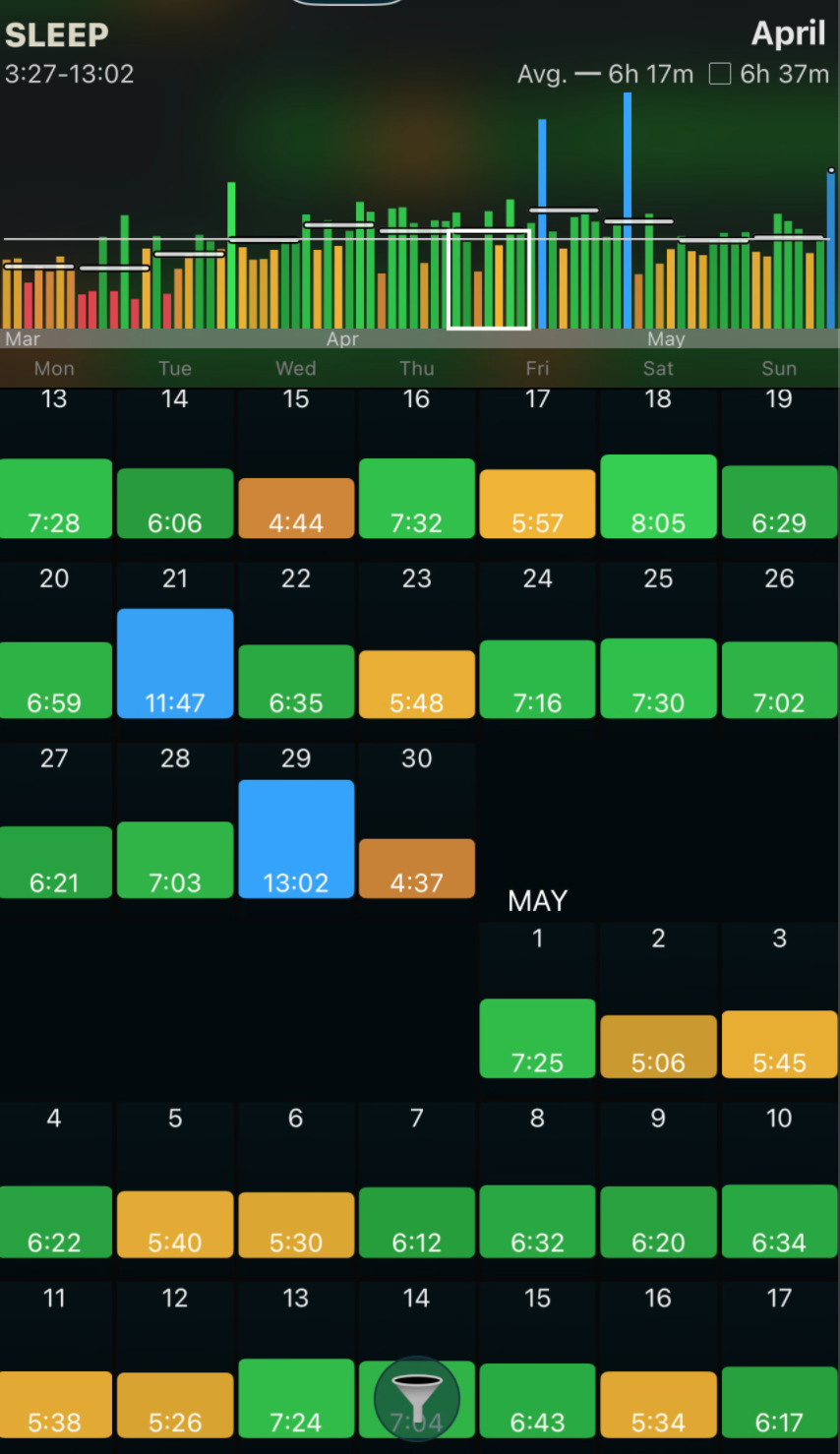Tap the tallest blue bar in chart
The image size is (840, 1454).
[x=628, y=211]
